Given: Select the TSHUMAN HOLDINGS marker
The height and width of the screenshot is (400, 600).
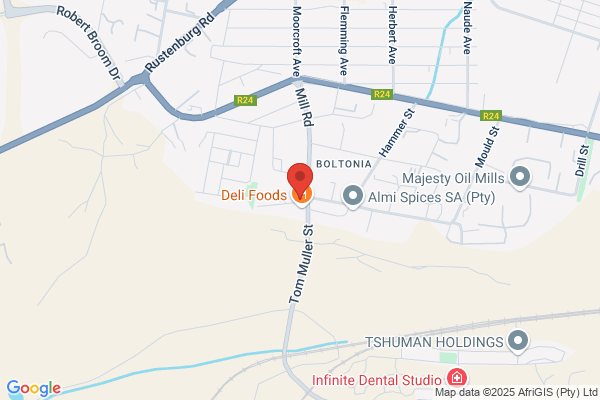Looking at the screenshot, I should (518, 341).
